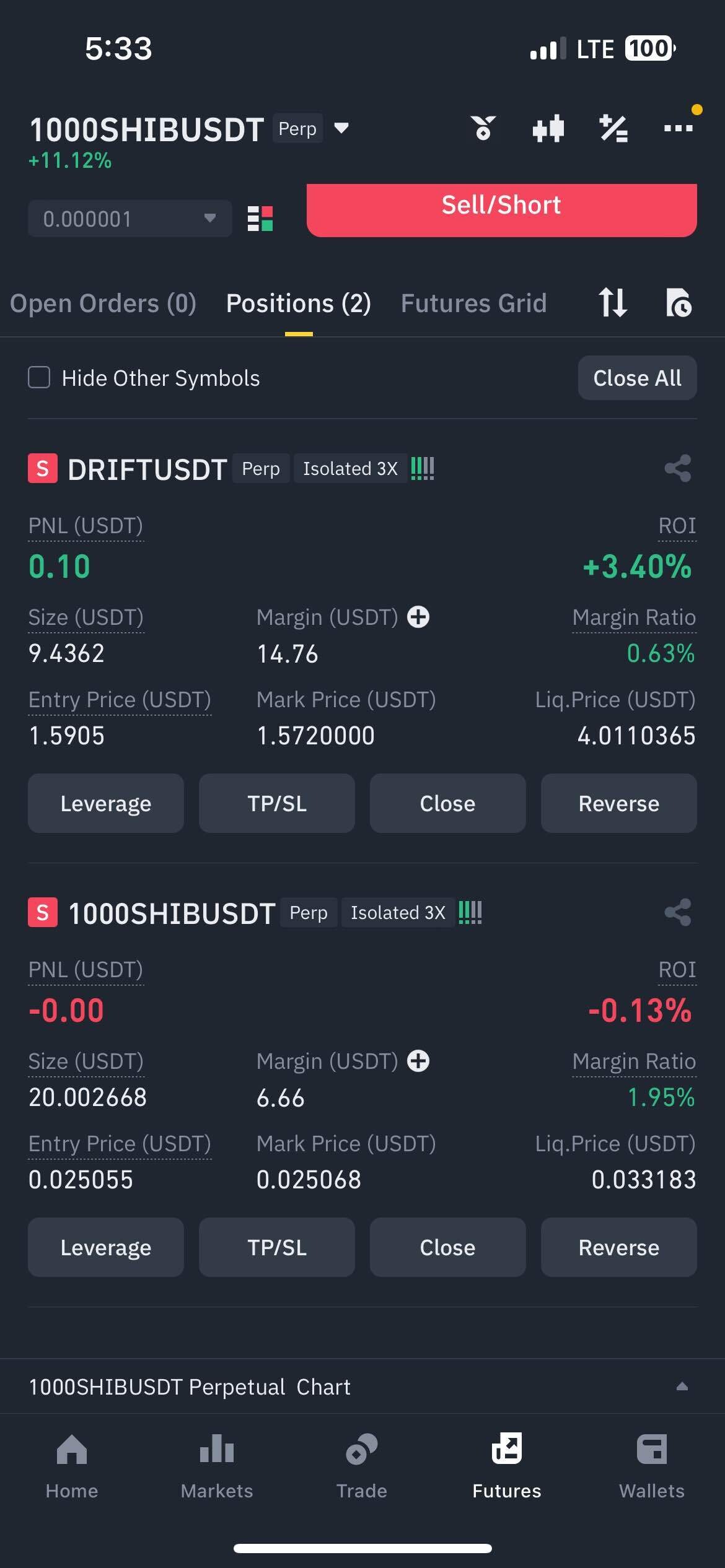
Task: Adjust Leverage for 1000SHIBUSDT position
Action: coord(106,1247)
